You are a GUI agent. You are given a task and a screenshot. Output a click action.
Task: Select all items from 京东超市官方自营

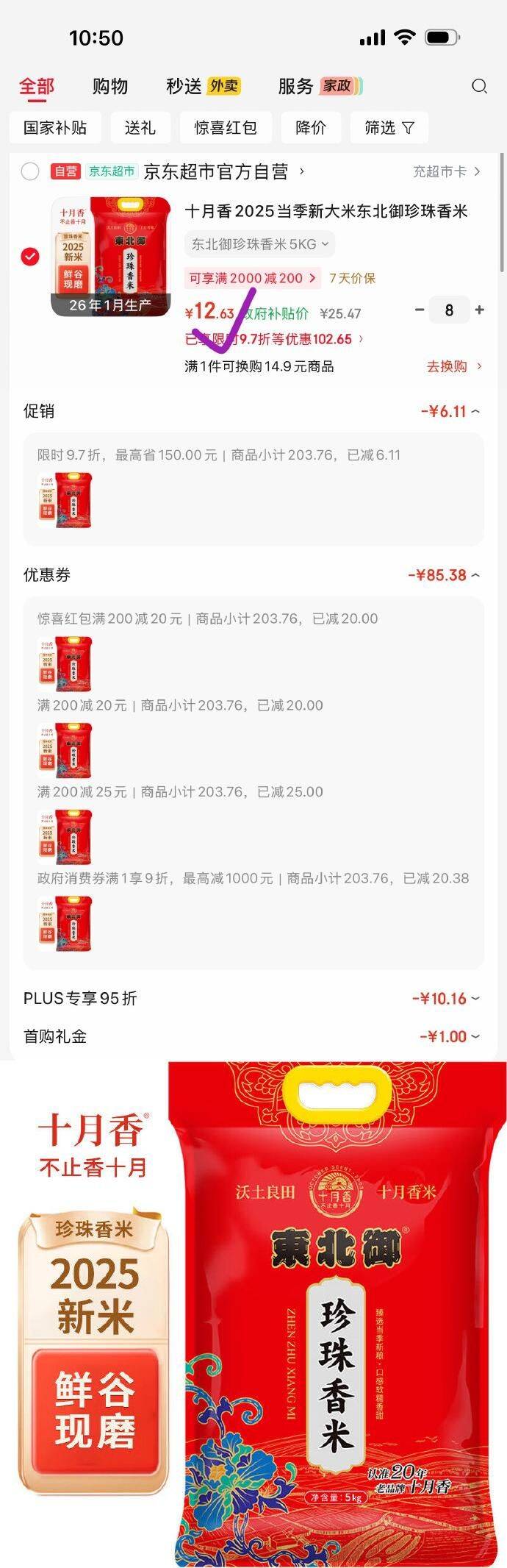[30, 171]
